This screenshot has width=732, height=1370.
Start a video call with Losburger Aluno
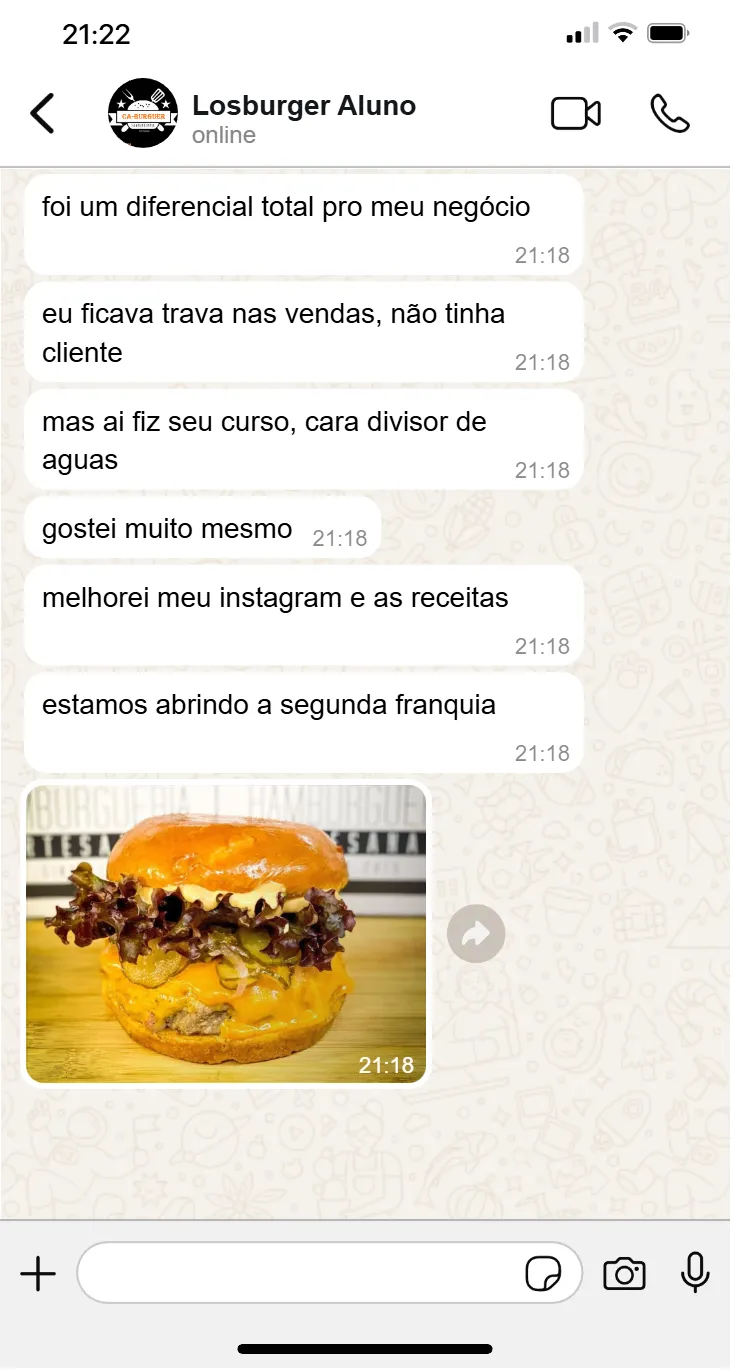pos(576,114)
